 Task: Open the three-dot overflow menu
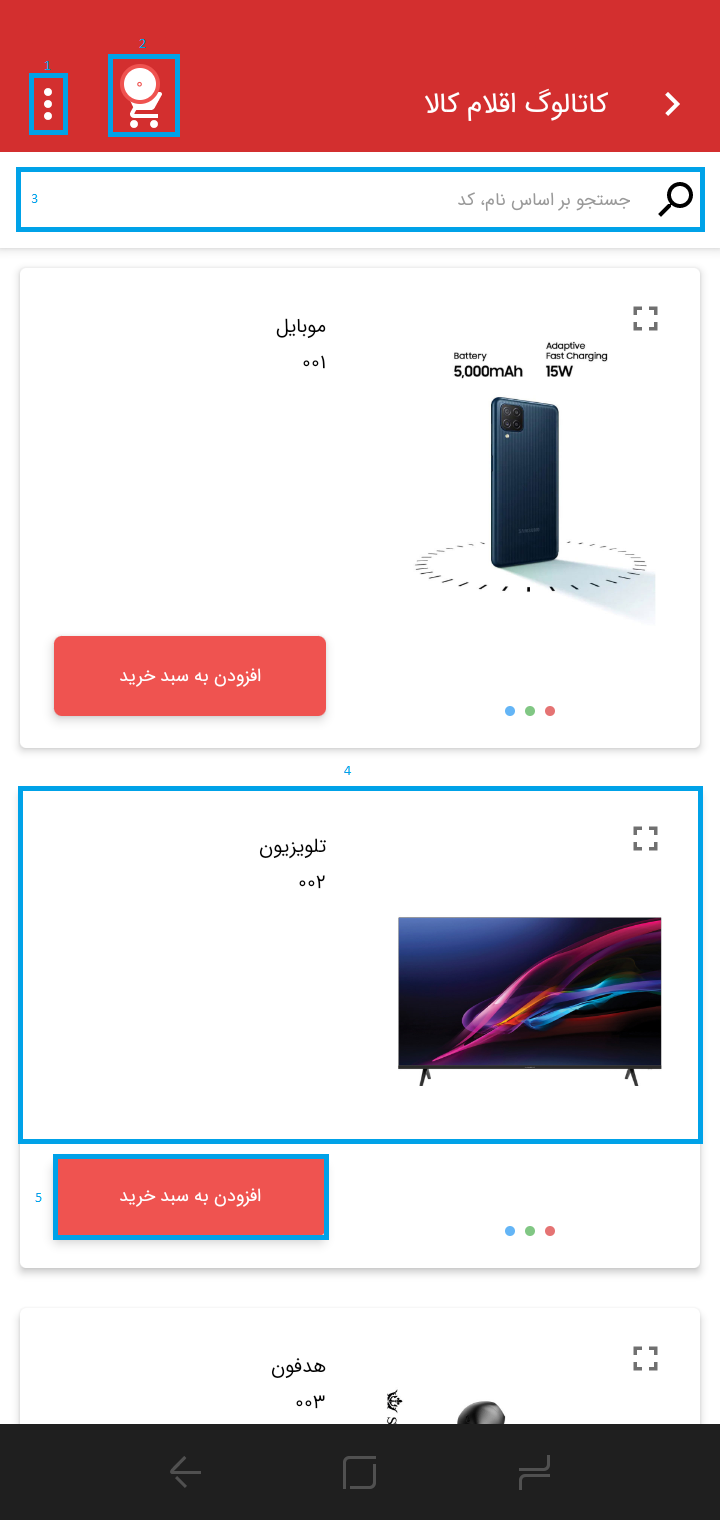[48, 104]
